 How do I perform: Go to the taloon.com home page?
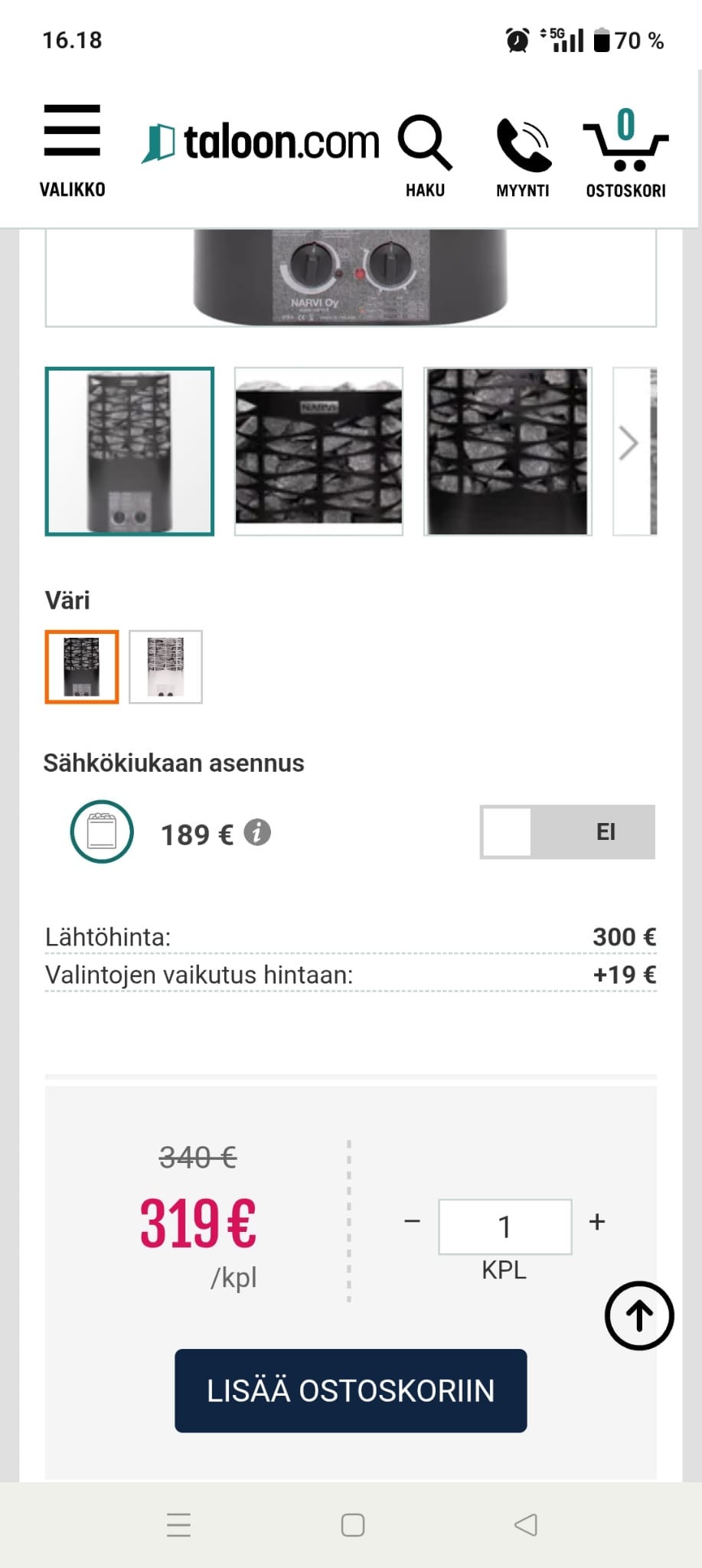(260, 142)
